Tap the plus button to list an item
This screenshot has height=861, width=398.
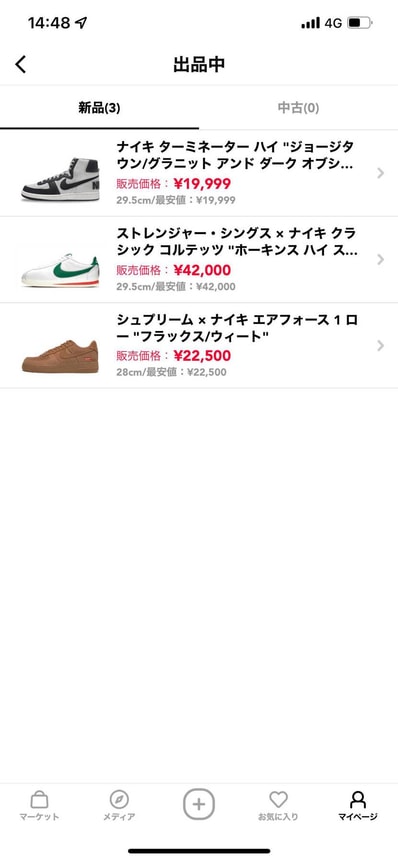click(x=199, y=804)
